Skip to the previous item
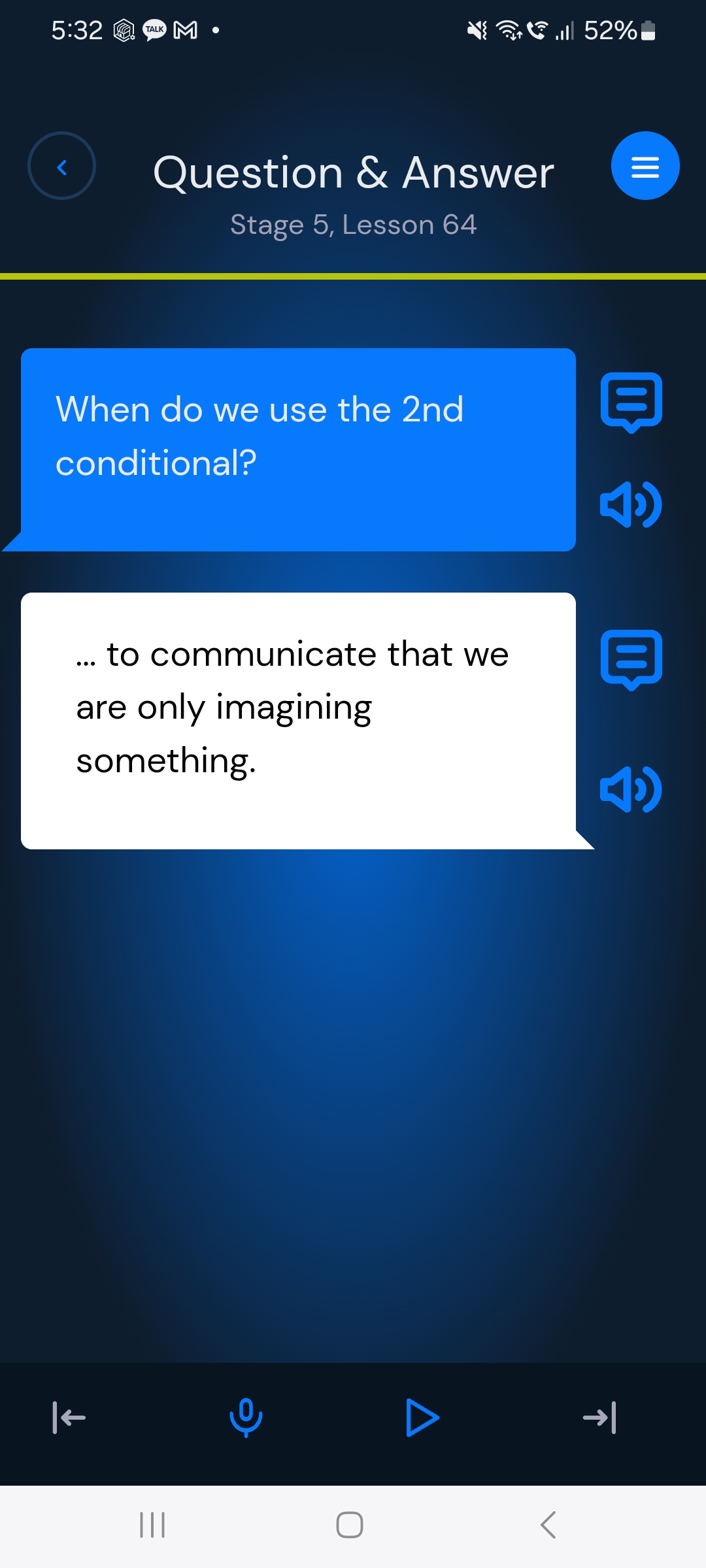The height and width of the screenshot is (1568, 706). pyautogui.click(x=69, y=1418)
